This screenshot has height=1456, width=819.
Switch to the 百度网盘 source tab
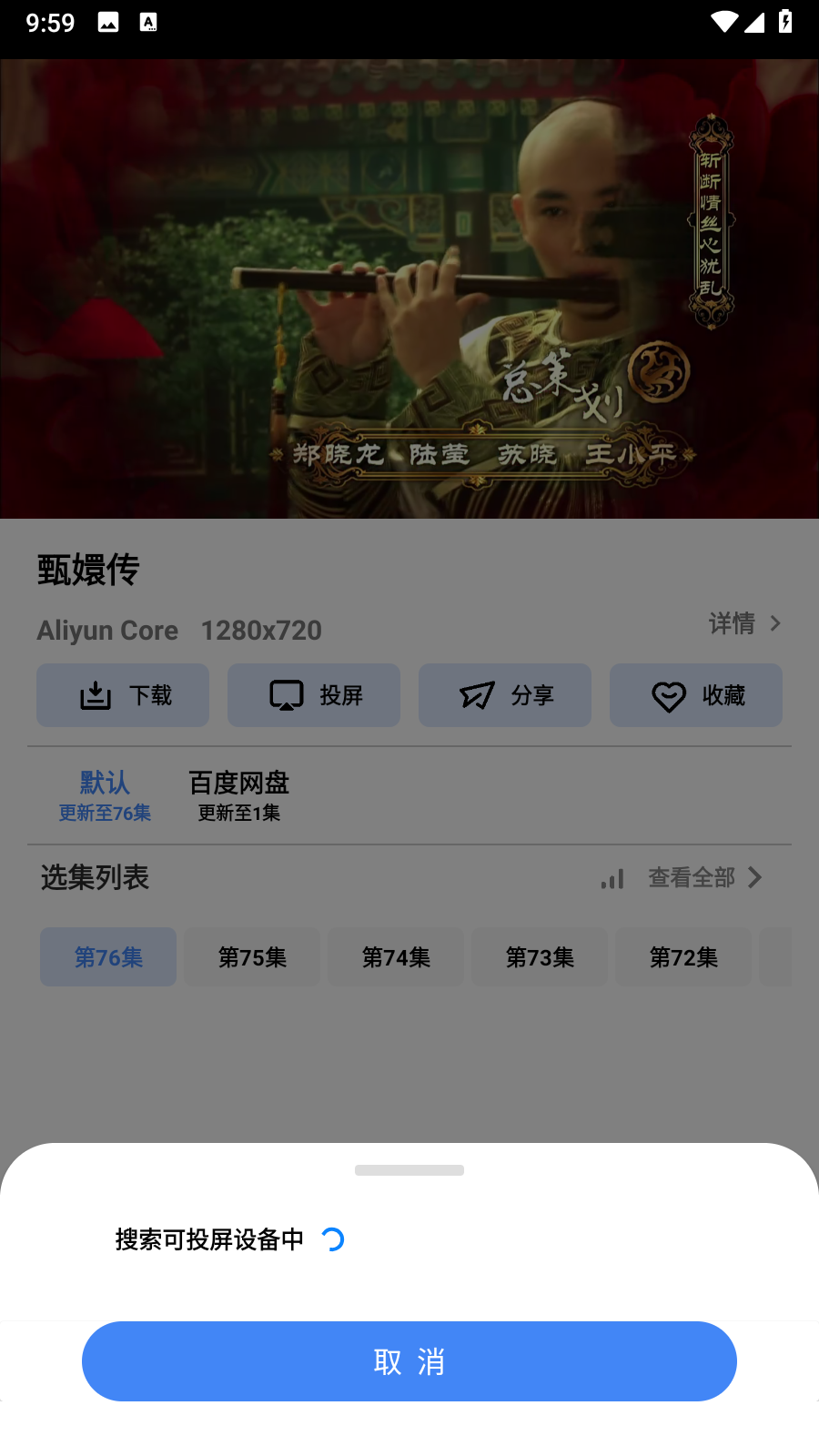pos(239,794)
